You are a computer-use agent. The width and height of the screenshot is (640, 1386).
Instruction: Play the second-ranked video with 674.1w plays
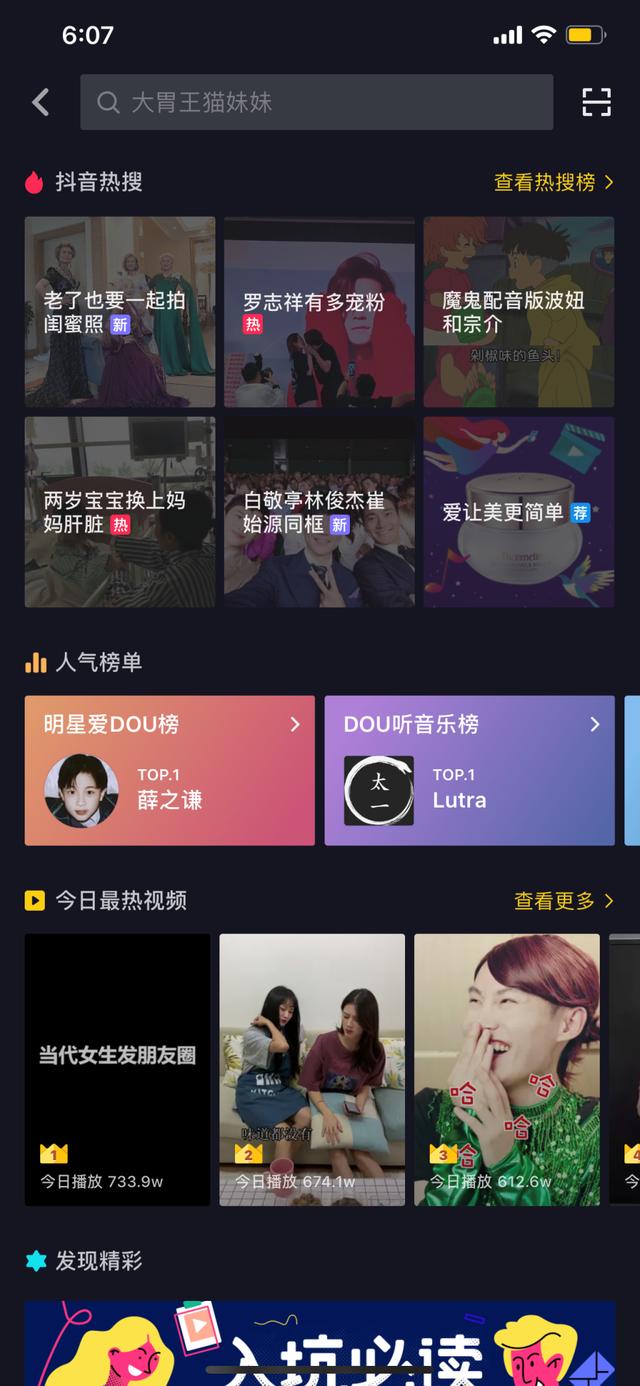[312, 1069]
